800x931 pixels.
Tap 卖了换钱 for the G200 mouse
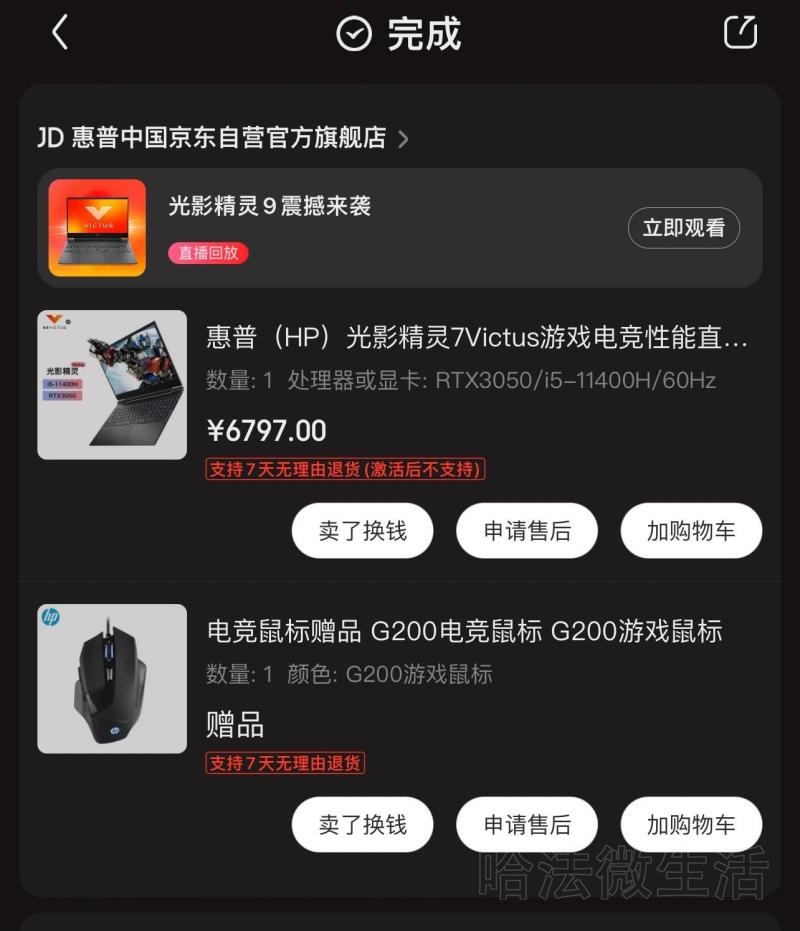pos(363,825)
